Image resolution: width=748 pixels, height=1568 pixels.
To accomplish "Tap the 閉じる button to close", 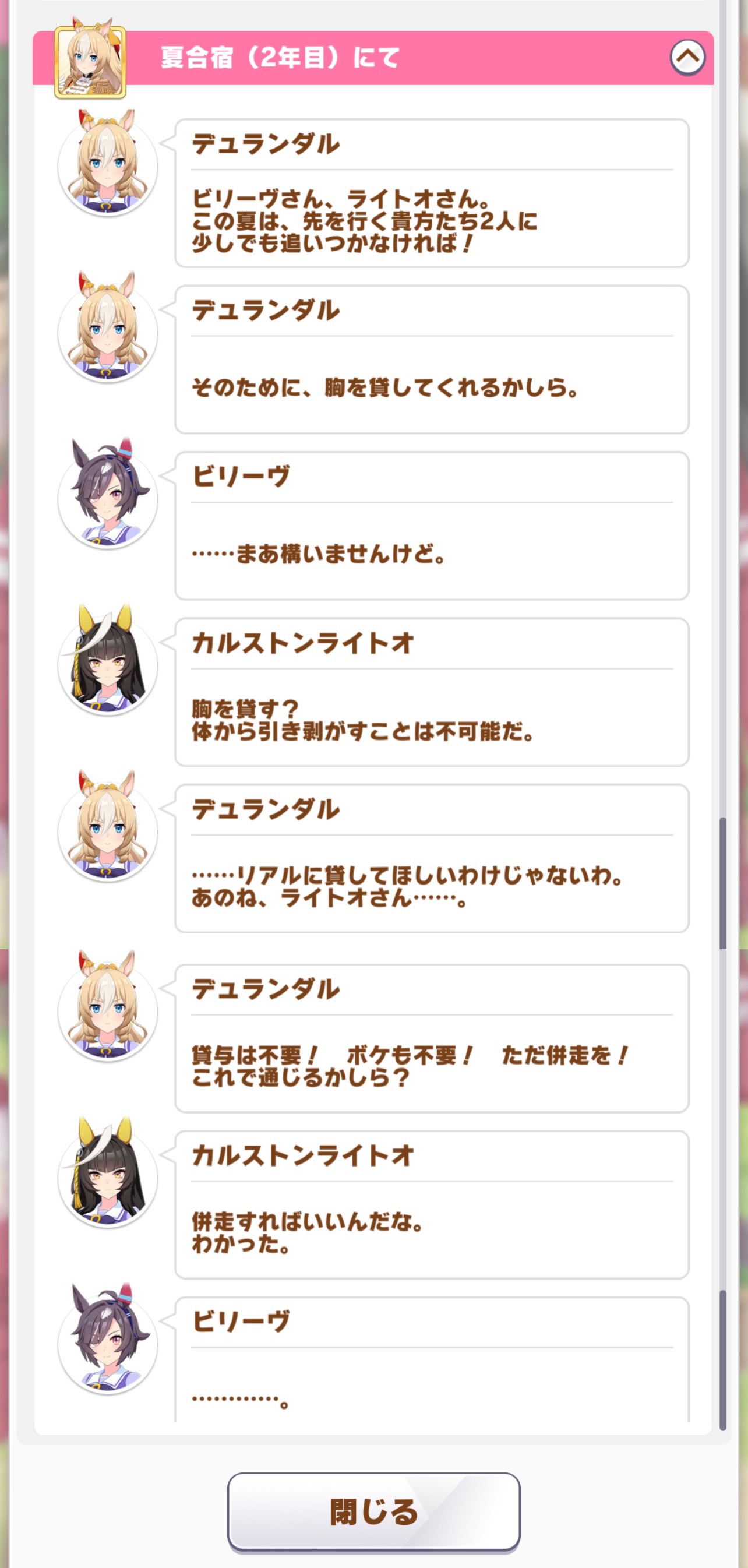I will click(x=373, y=1510).
